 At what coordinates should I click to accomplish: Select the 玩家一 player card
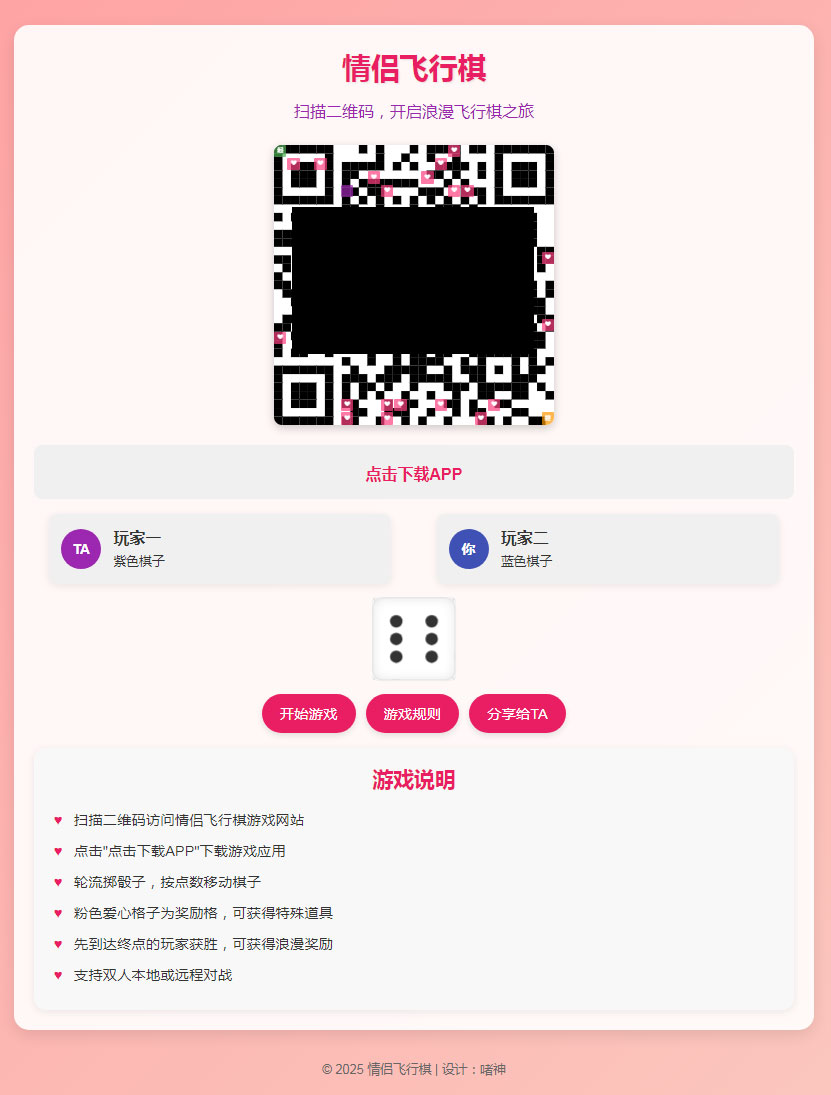click(x=220, y=549)
